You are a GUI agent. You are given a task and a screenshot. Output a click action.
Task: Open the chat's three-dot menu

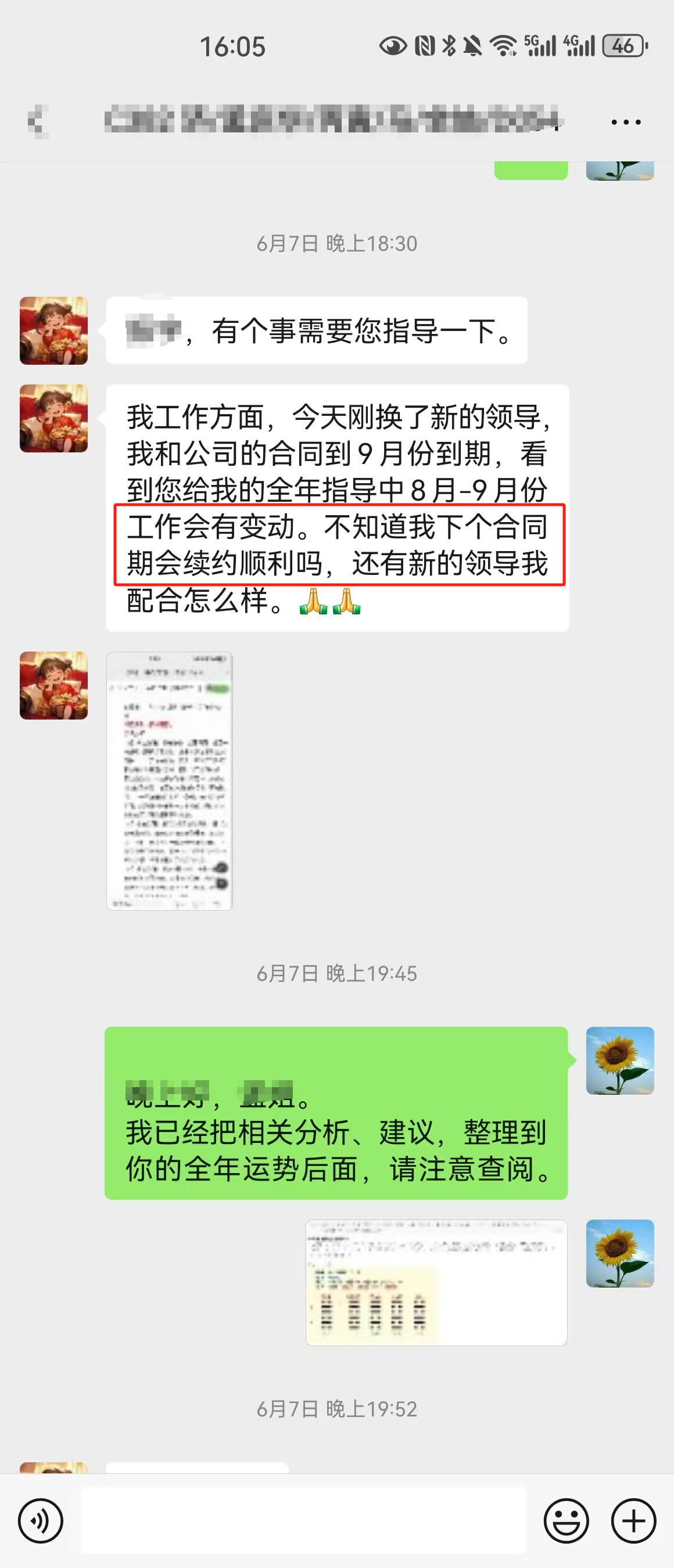(626, 122)
